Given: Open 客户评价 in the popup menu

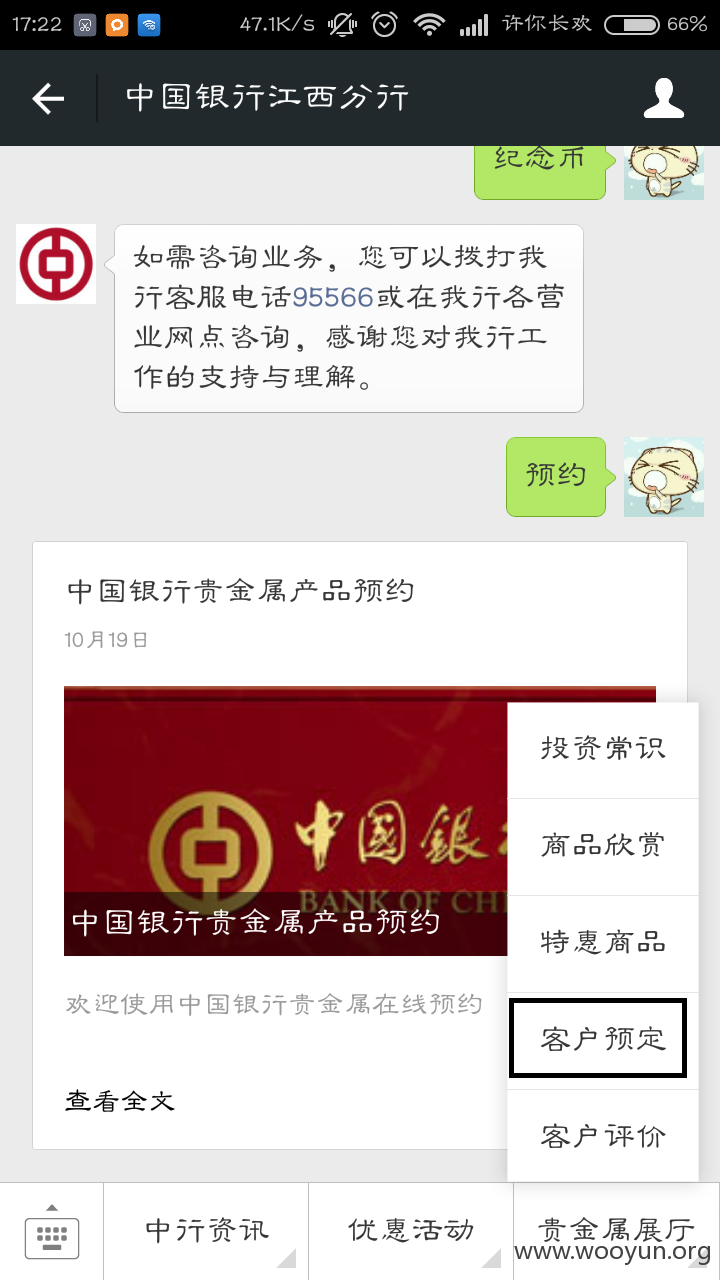Looking at the screenshot, I should click(603, 1137).
